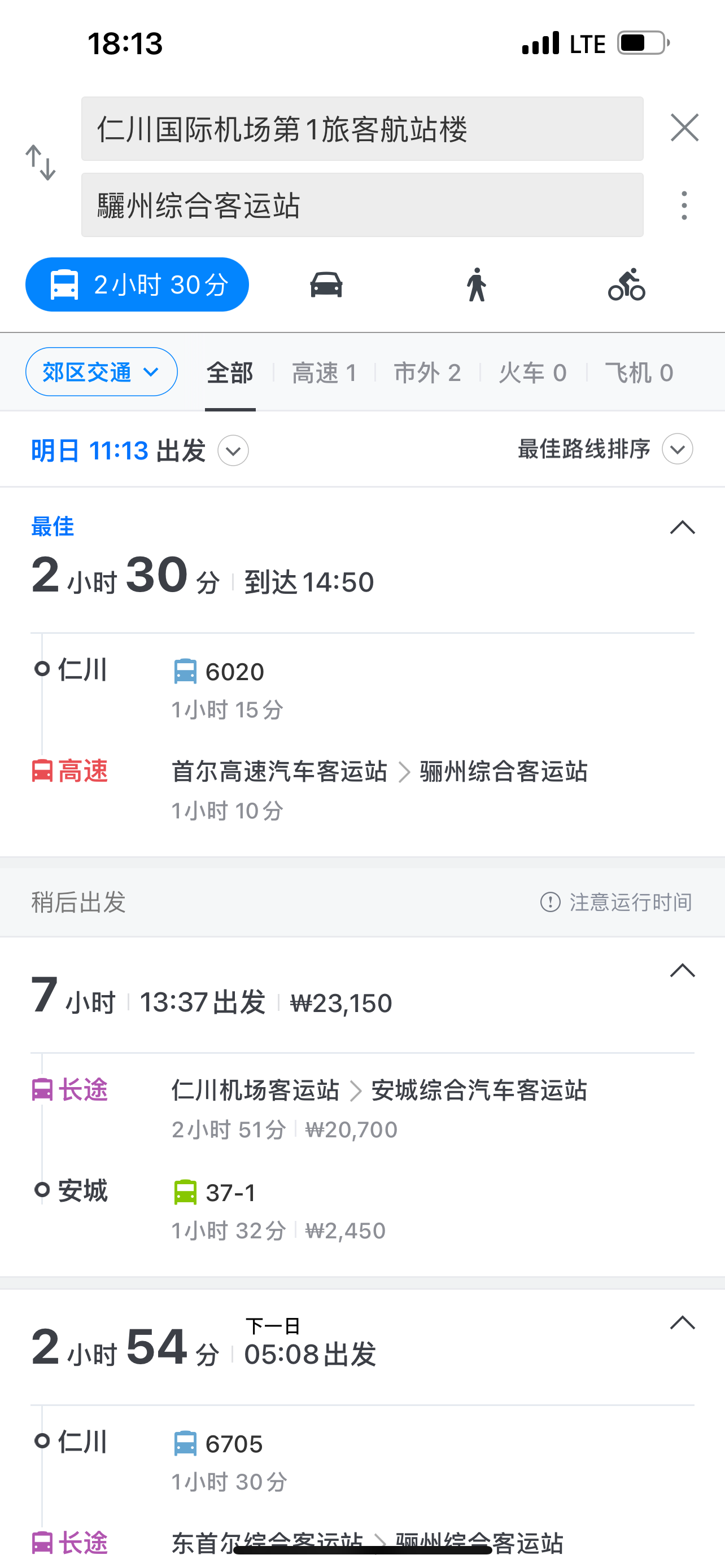Screen dimensions: 725x1568
Task: Edit the 仁川国际机场第1旅客航站楼 origin field
Action: point(362,129)
